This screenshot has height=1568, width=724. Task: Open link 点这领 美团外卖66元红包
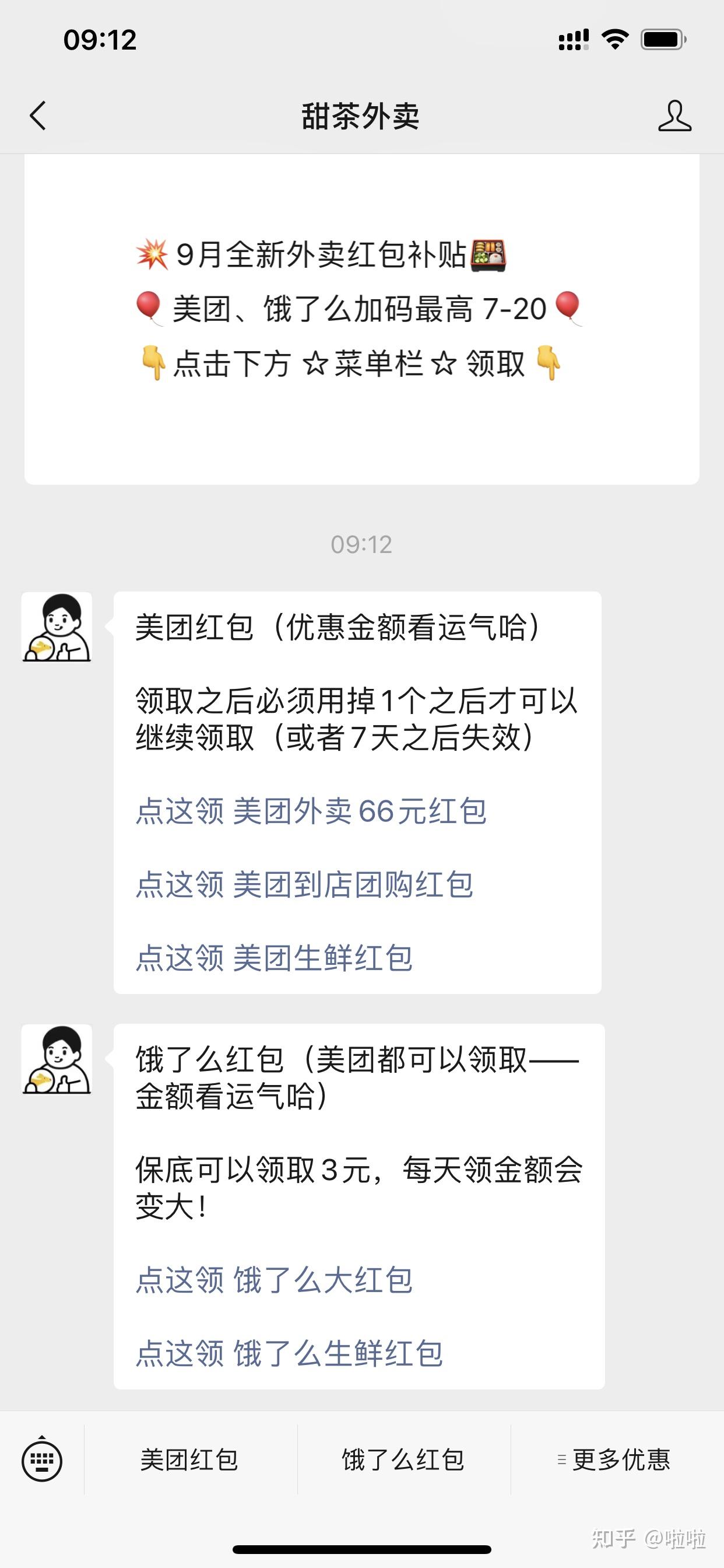click(311, 811)
